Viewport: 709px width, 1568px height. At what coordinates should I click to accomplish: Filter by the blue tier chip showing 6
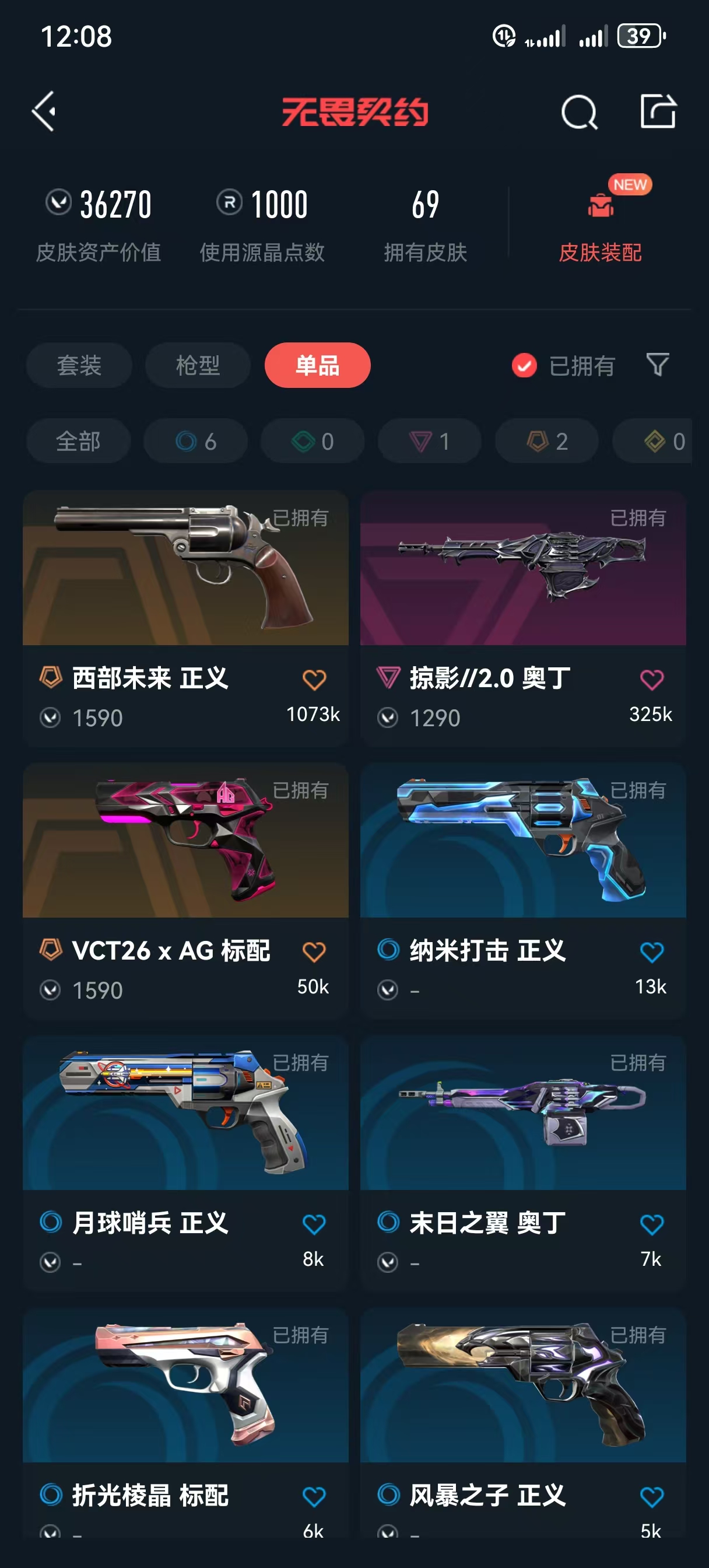[196, 442]
